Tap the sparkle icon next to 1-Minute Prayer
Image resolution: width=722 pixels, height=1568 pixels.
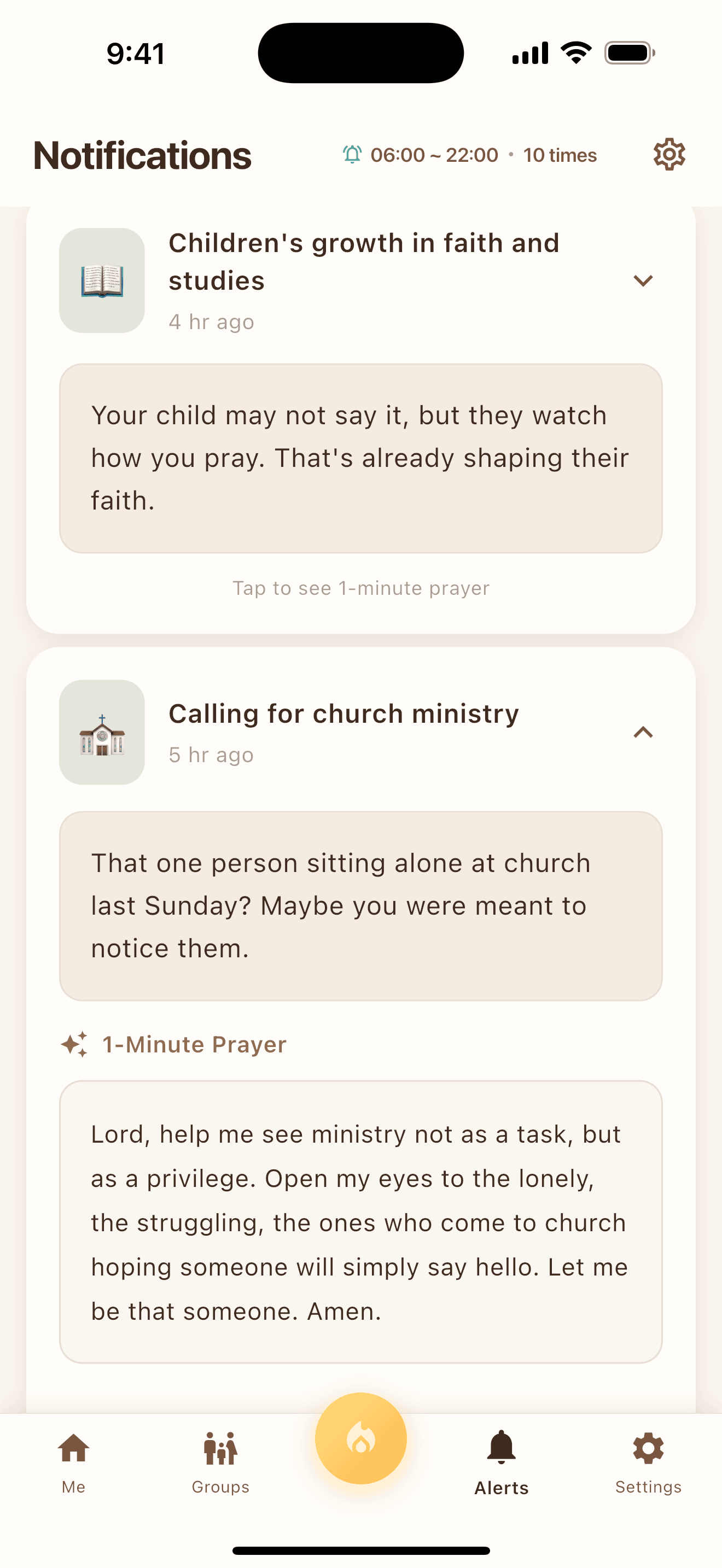click(74, 1043)
